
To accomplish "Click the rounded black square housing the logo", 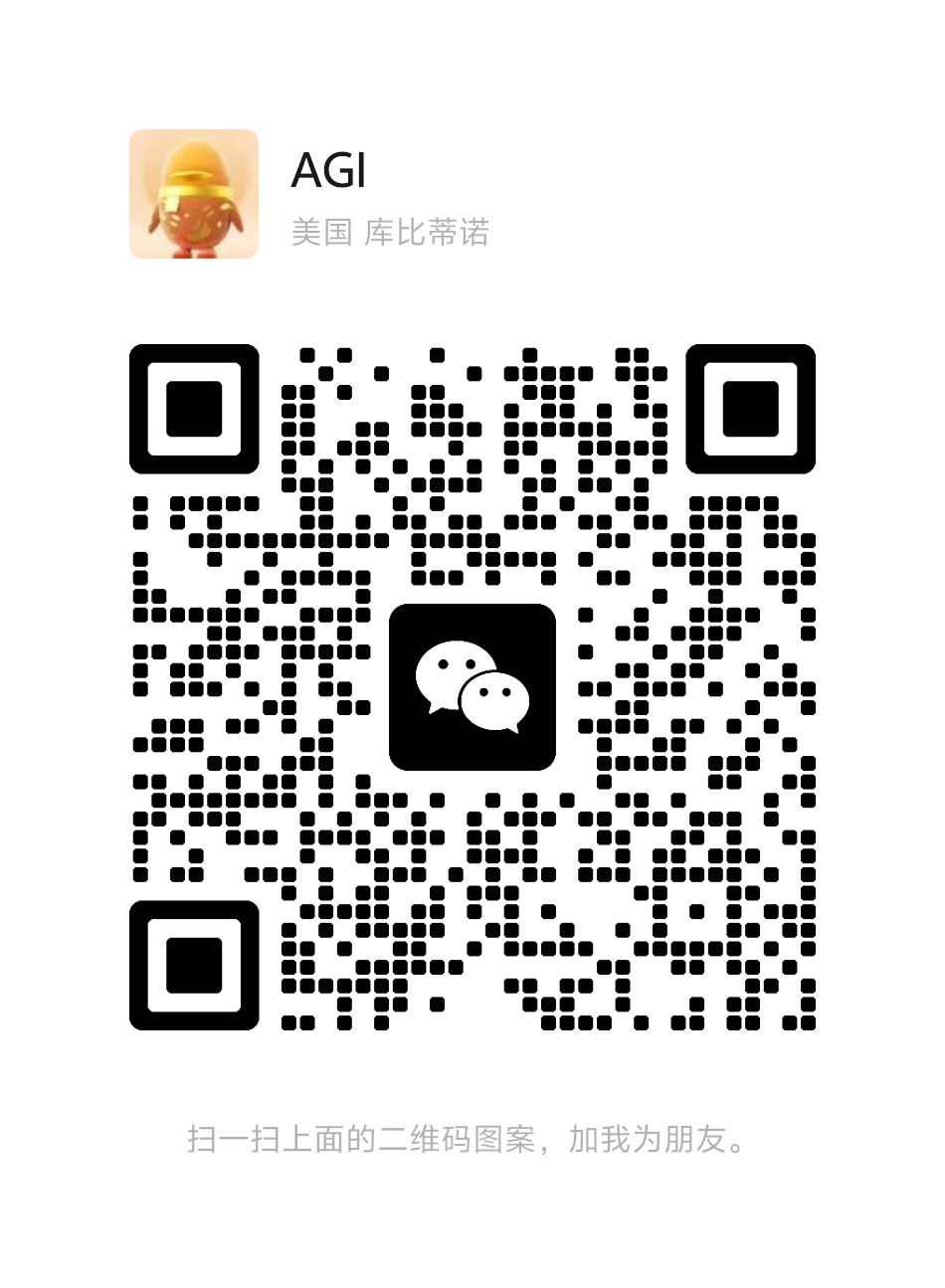I will coord(472,686).
